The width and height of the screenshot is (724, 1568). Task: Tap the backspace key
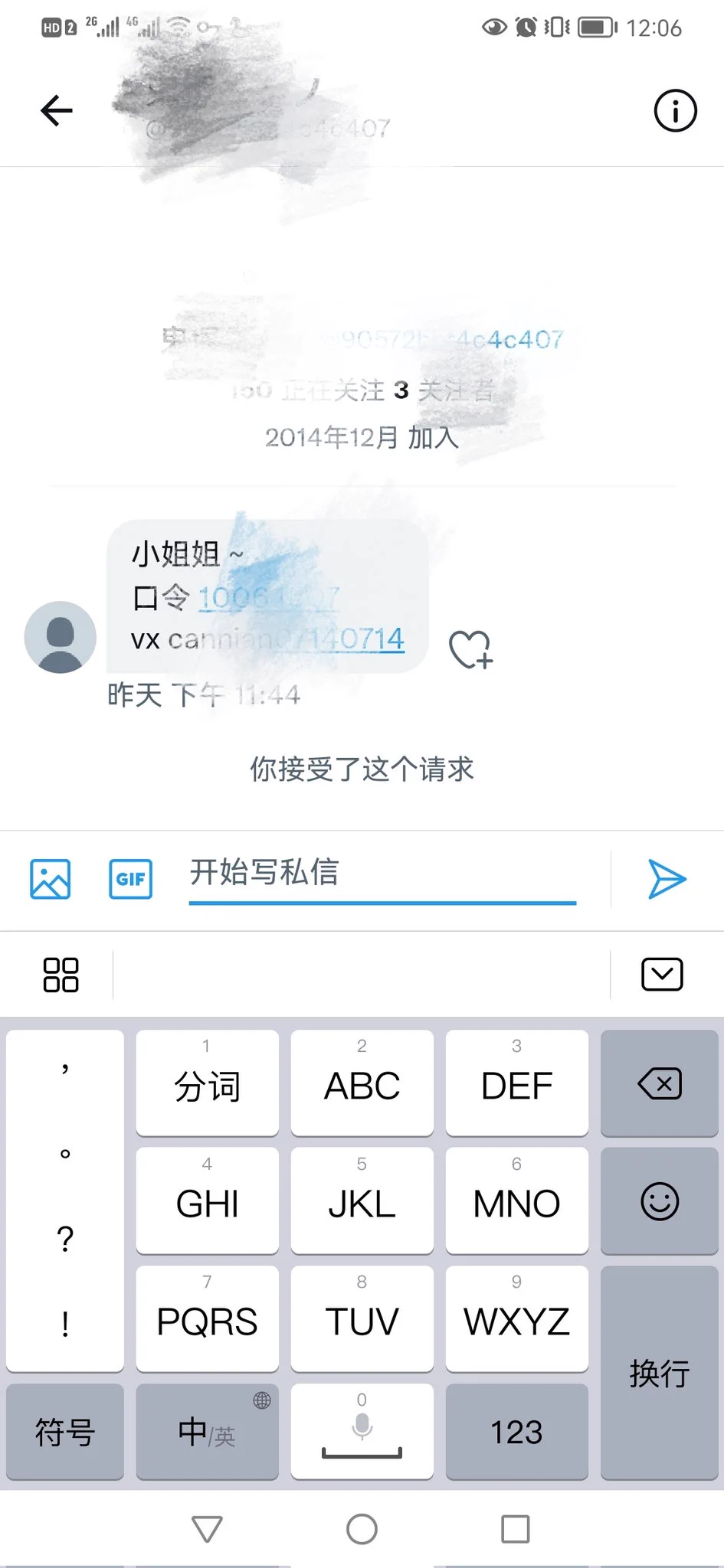(659, 1084)
